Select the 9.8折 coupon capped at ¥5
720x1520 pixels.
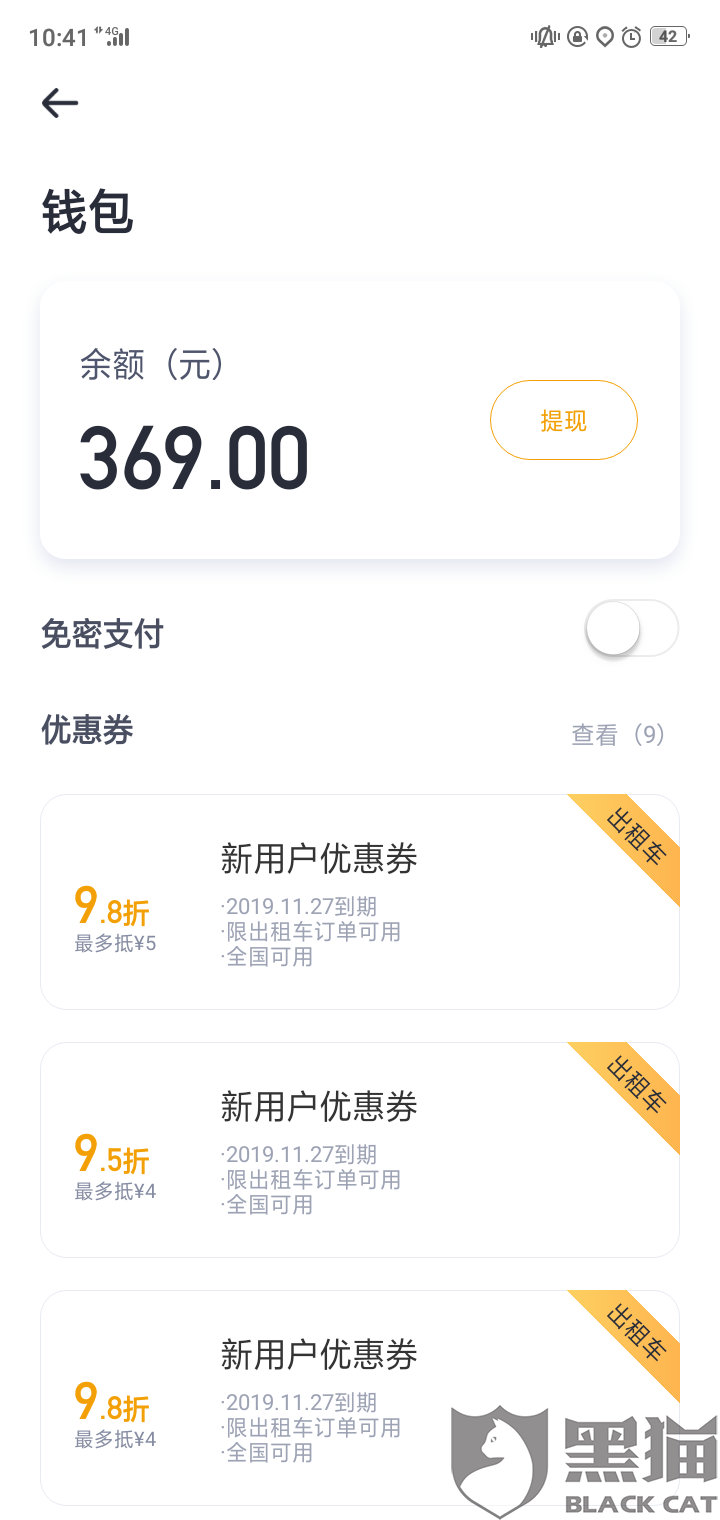pos(360,902)
